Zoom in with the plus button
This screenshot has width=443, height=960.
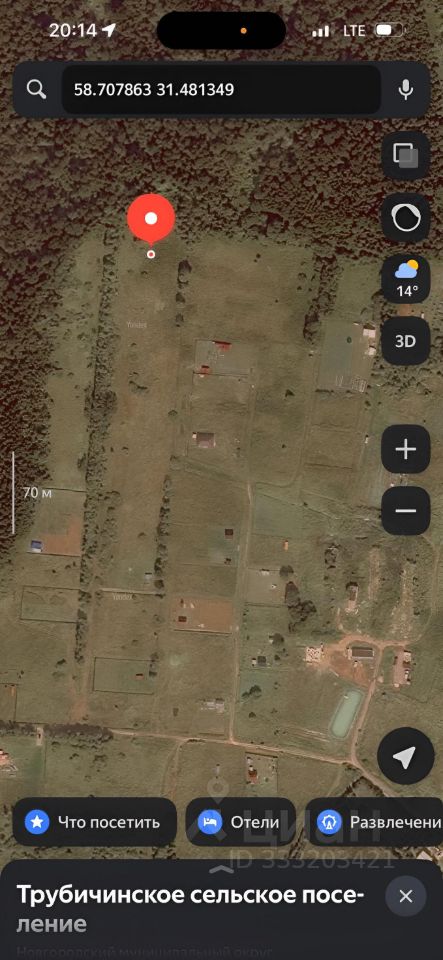pos(406,449)
